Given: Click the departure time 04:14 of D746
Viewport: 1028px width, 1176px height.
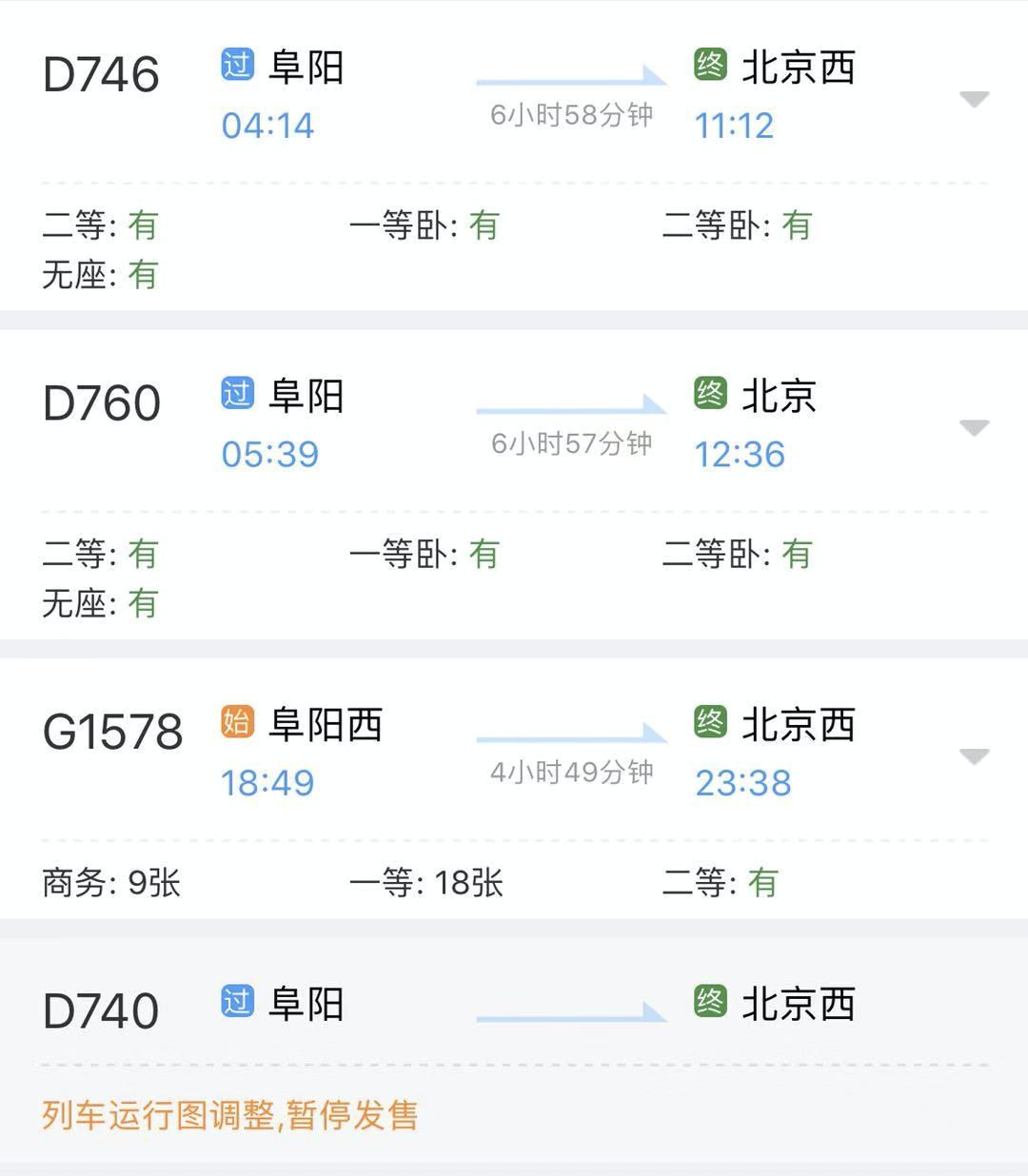Looking at the screenshot, I should 267,125.
